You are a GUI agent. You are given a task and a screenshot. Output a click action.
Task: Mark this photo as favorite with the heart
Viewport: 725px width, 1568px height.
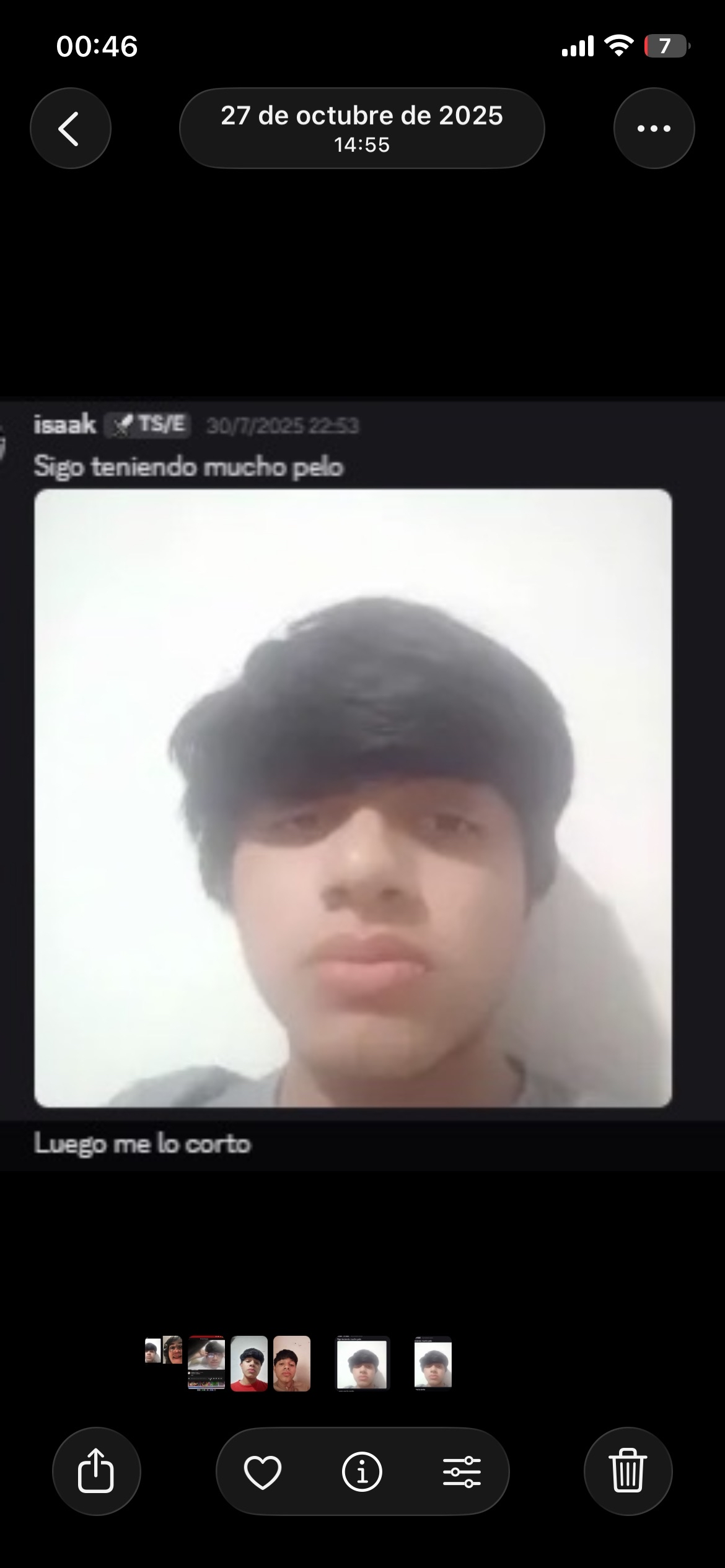(263, 1471)
